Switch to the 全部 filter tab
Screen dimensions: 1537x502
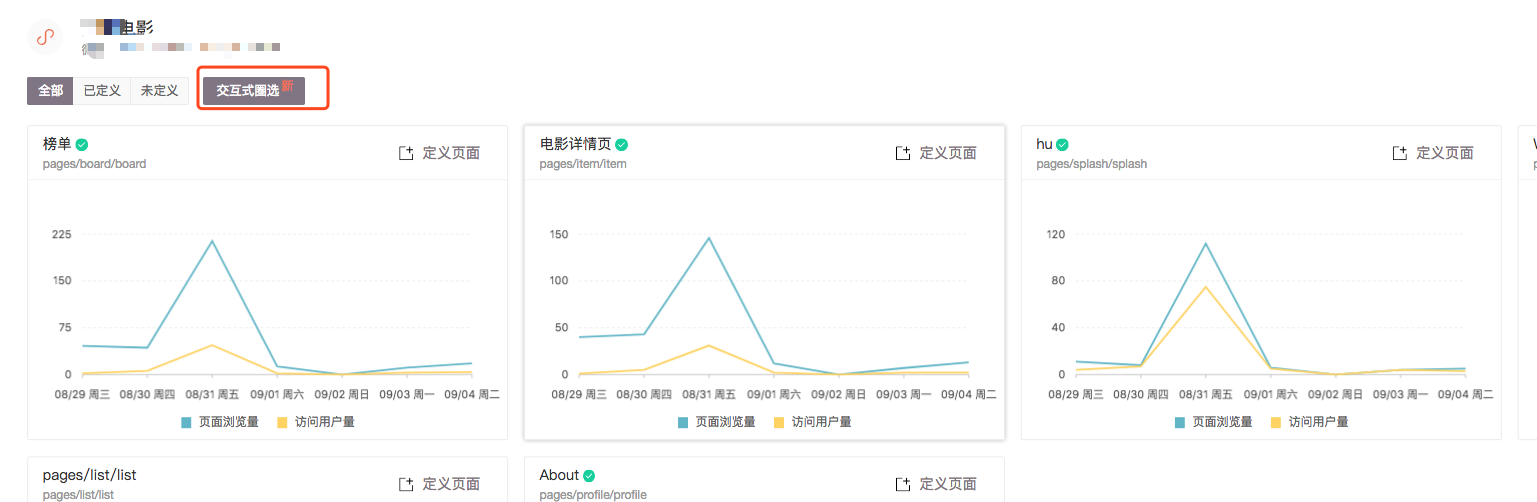(x=50, y=91)
